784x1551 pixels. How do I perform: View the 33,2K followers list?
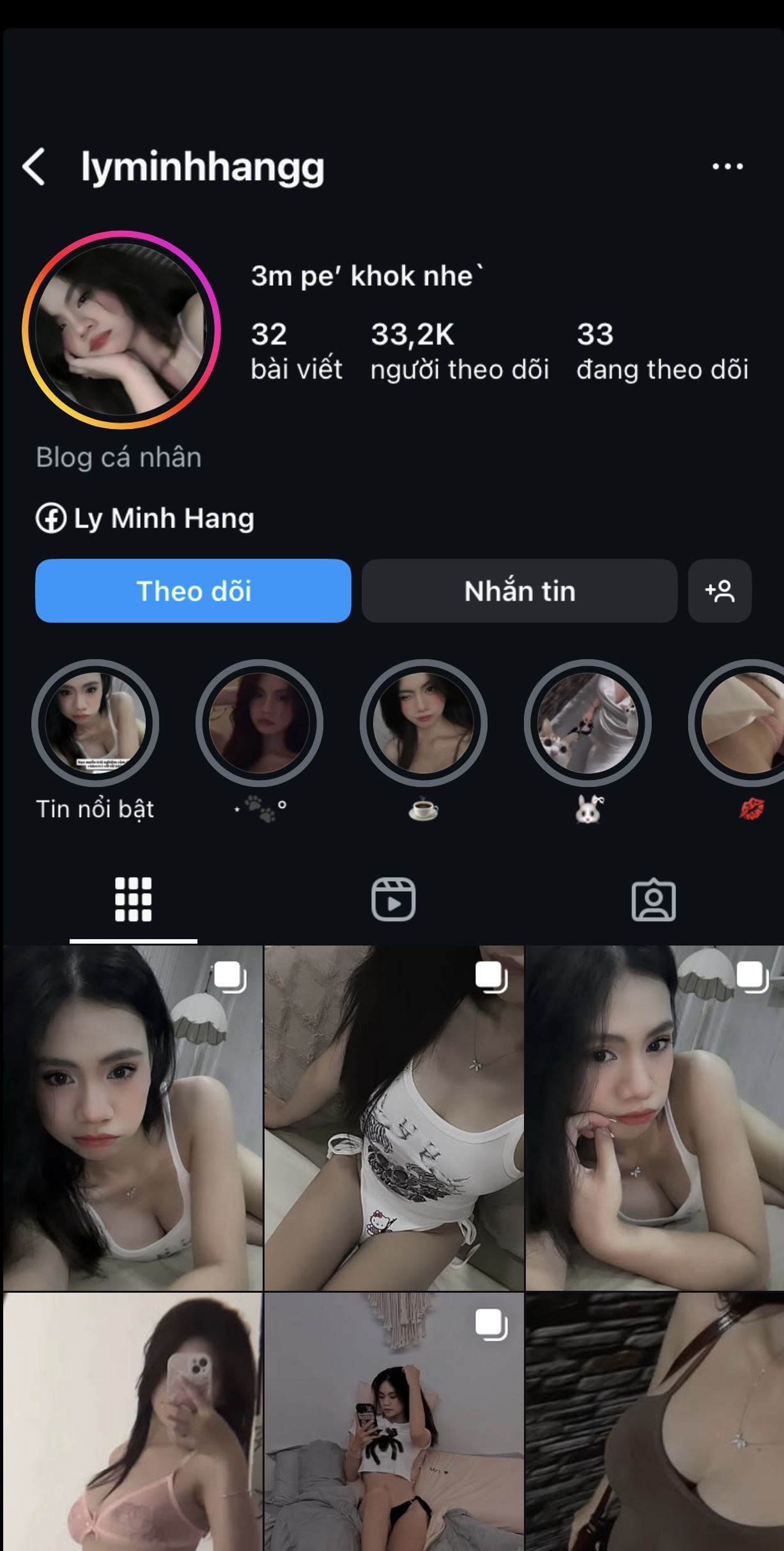[x=459, y=351]
